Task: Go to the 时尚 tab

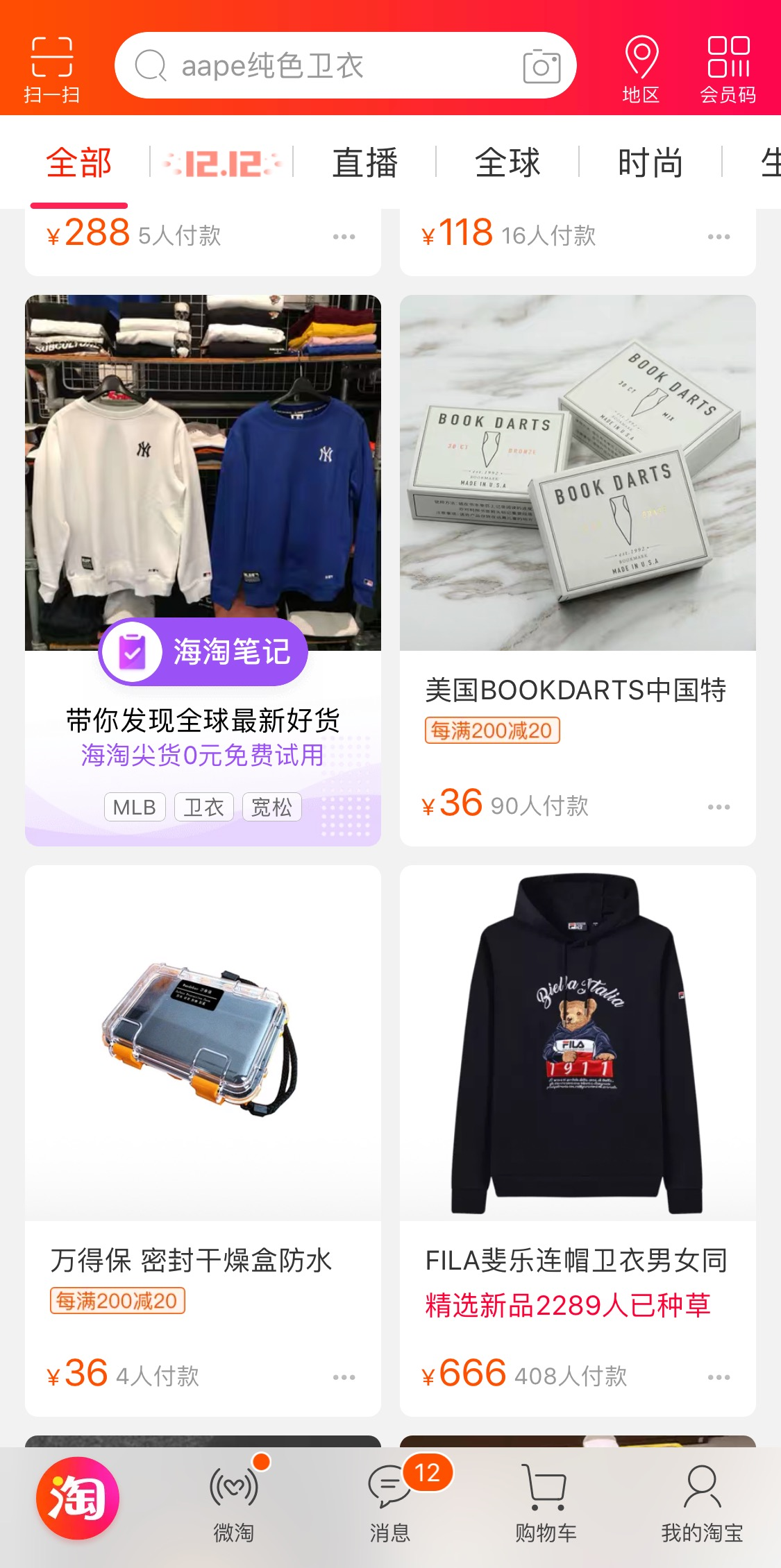Action: (650, 164)
